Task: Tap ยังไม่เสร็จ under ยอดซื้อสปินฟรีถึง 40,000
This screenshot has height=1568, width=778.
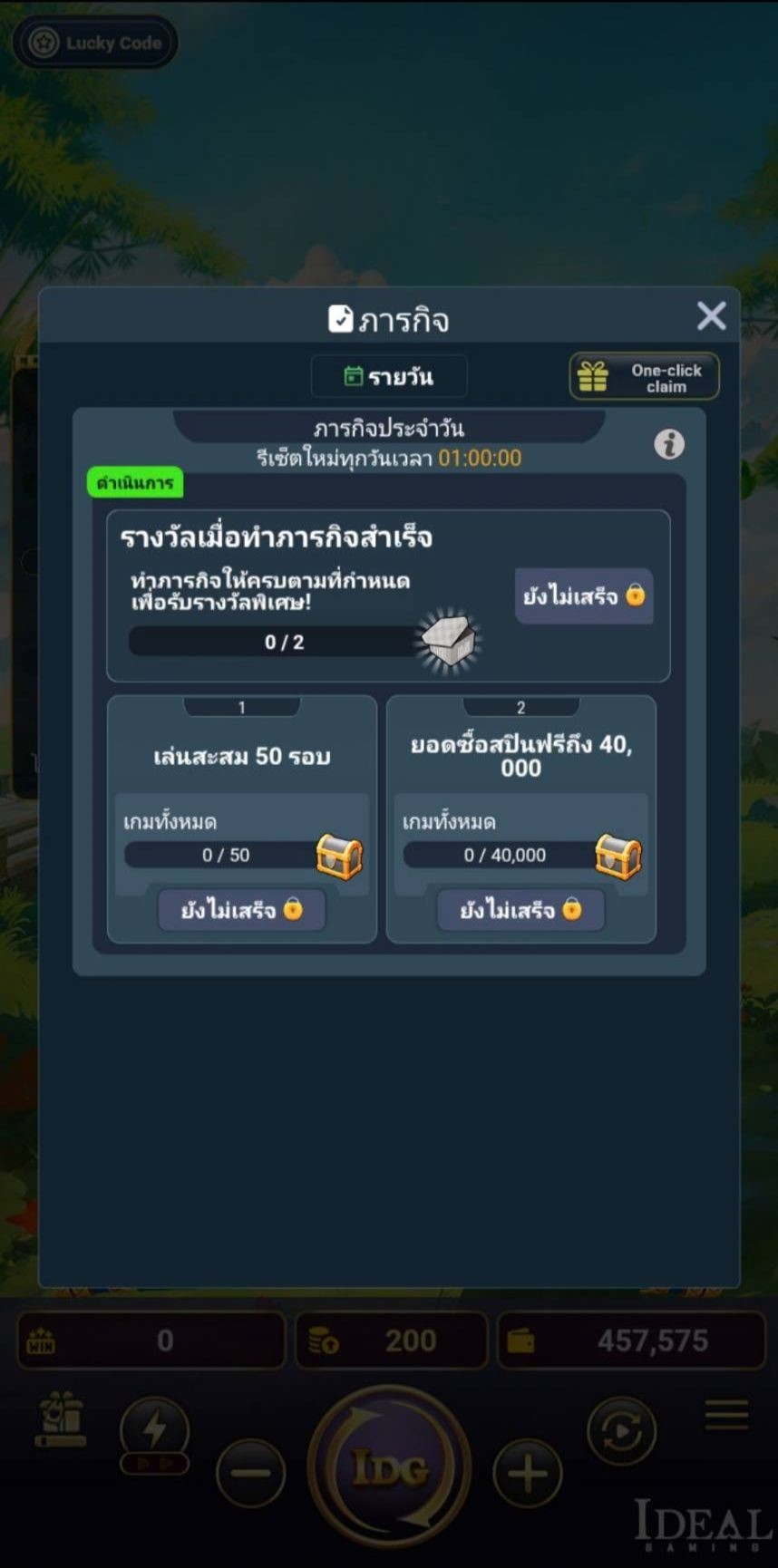Action: [520, 909]
